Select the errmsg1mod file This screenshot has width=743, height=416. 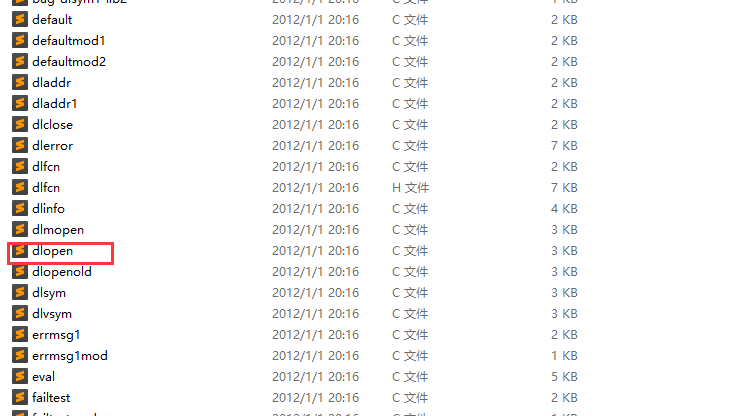69,356
